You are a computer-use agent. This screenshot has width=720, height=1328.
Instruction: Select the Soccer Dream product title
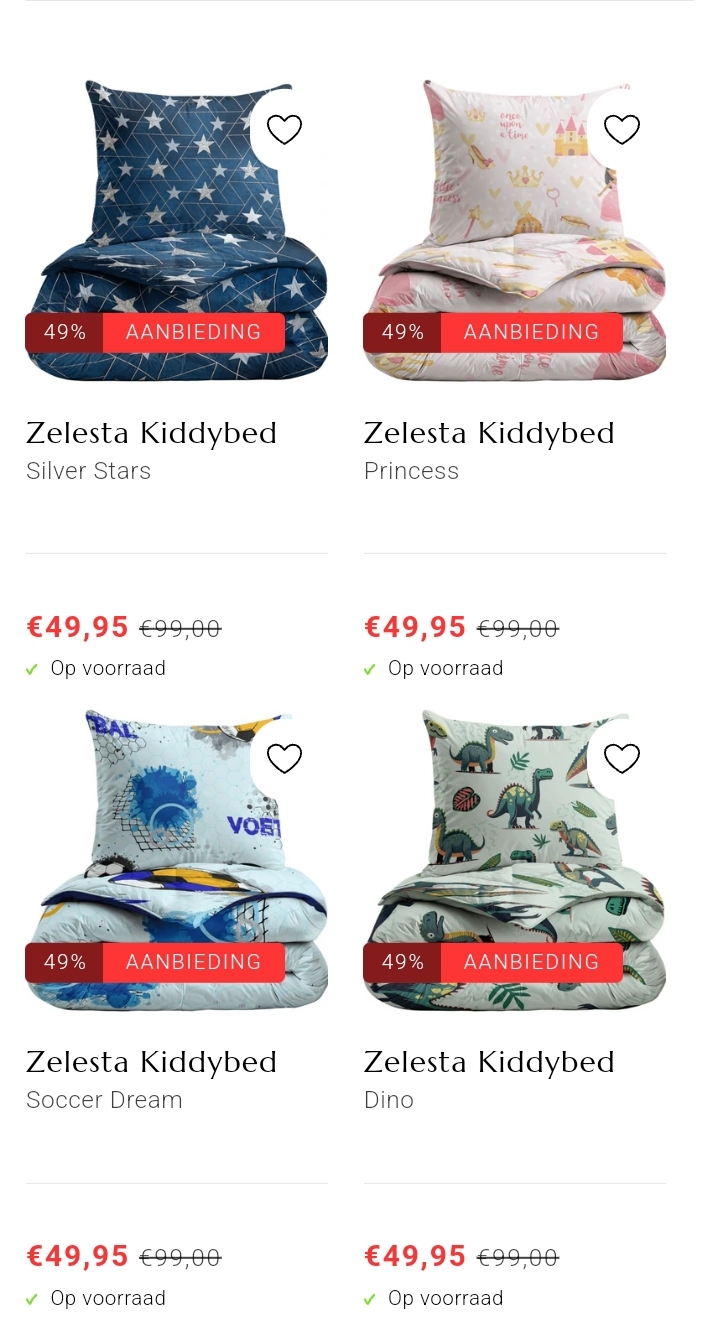[x=151, y=1062]
